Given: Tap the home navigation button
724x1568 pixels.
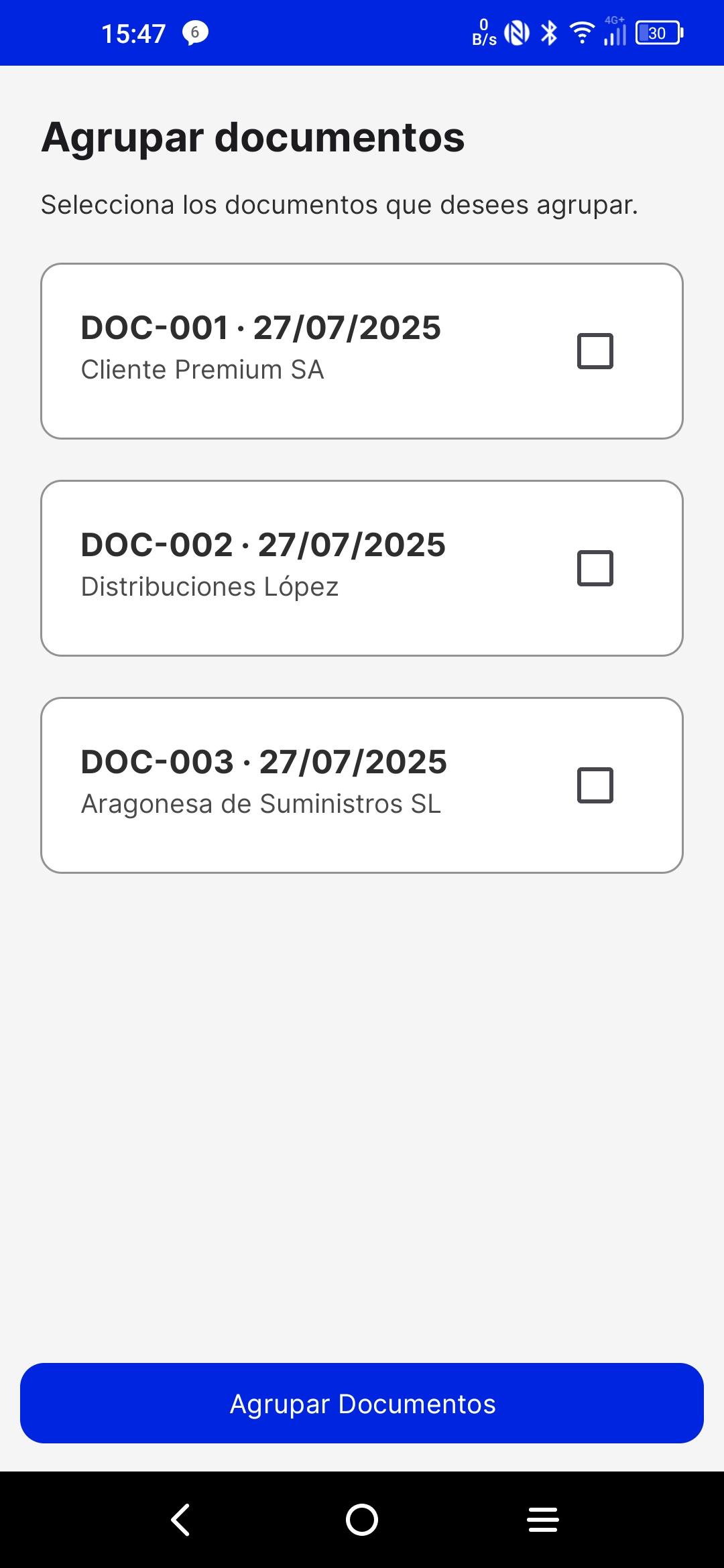Looking at the screenshot, I should point(362,1520).
